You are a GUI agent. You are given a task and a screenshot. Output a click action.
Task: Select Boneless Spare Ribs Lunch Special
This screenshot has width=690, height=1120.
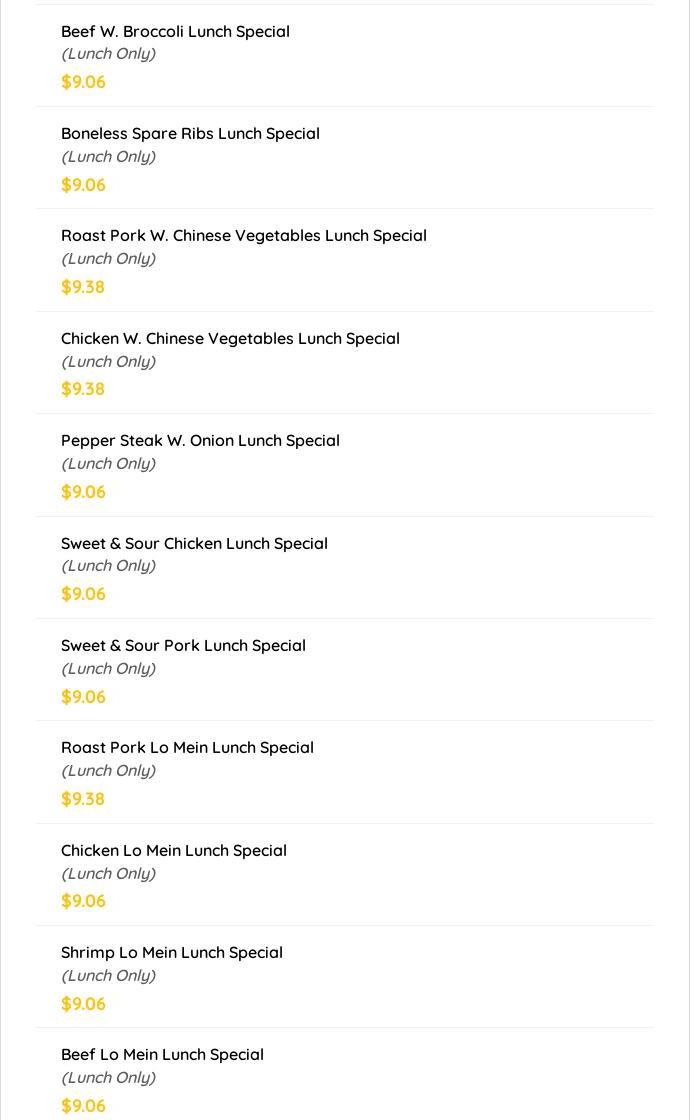190,134
